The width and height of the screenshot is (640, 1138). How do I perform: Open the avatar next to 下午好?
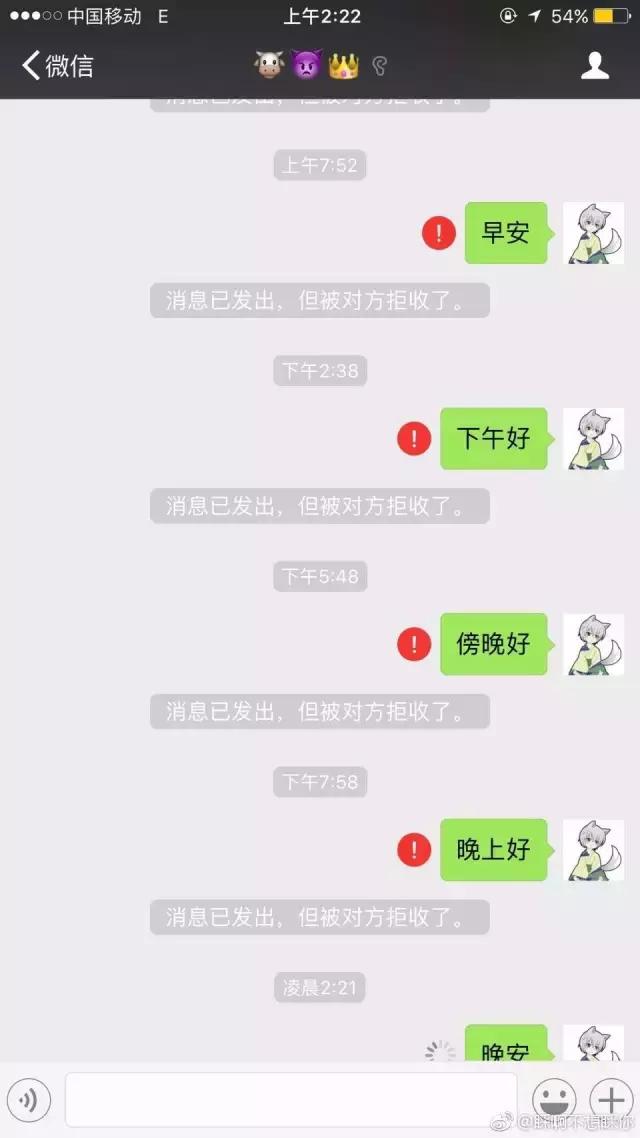pyautogui.click(x=593, y=438)
